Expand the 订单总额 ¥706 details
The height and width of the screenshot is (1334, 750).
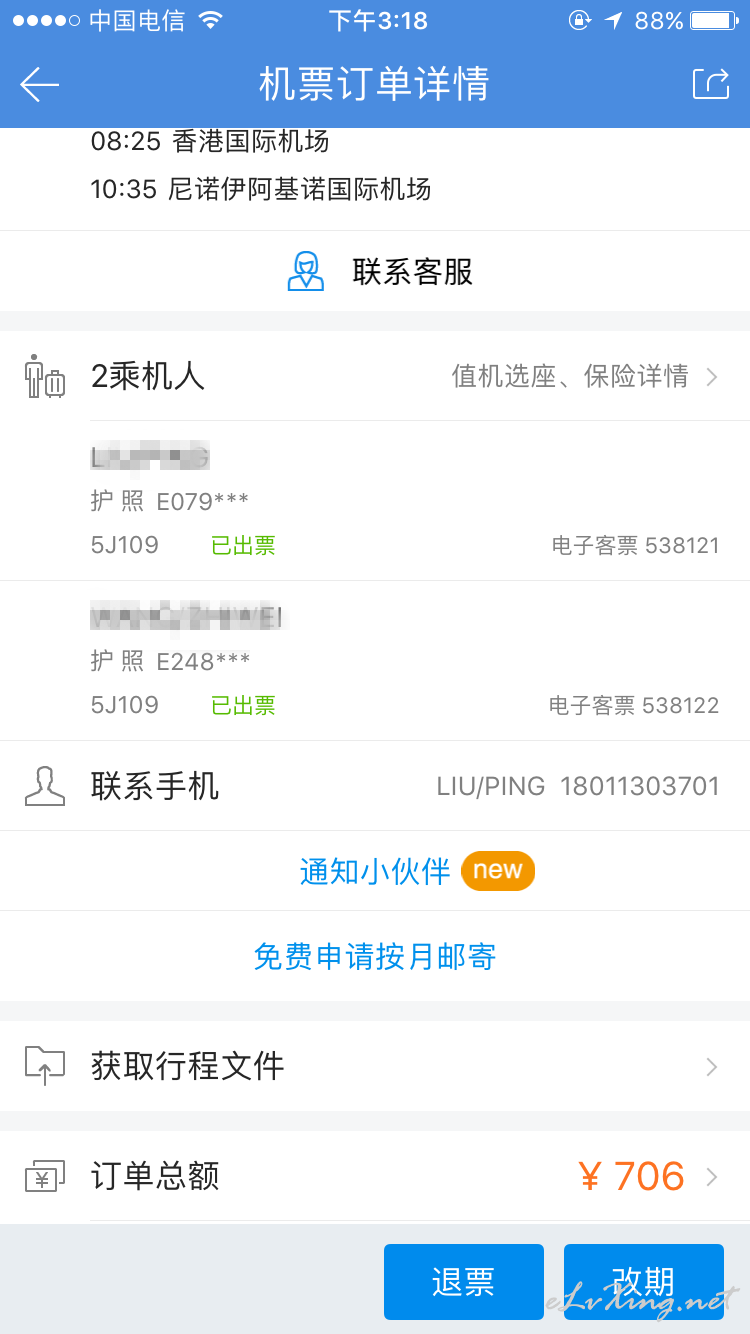(375, 1176)
